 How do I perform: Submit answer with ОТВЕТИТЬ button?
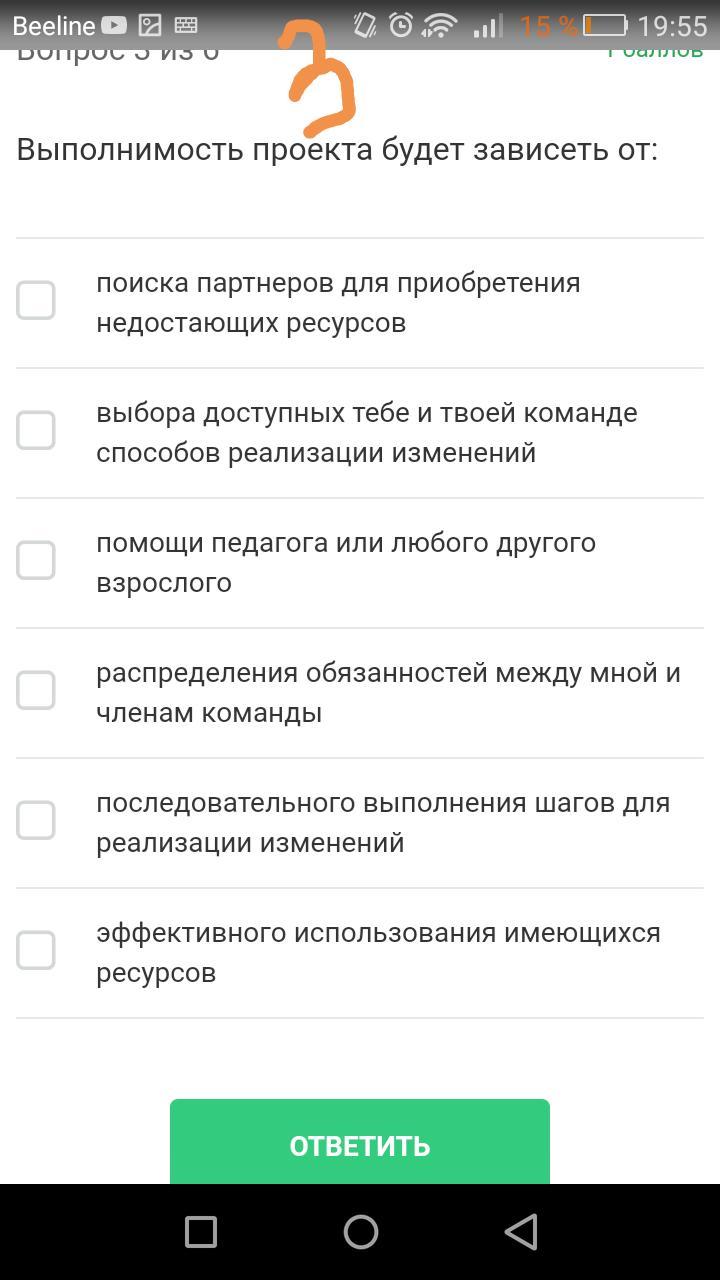point(360,1144)
